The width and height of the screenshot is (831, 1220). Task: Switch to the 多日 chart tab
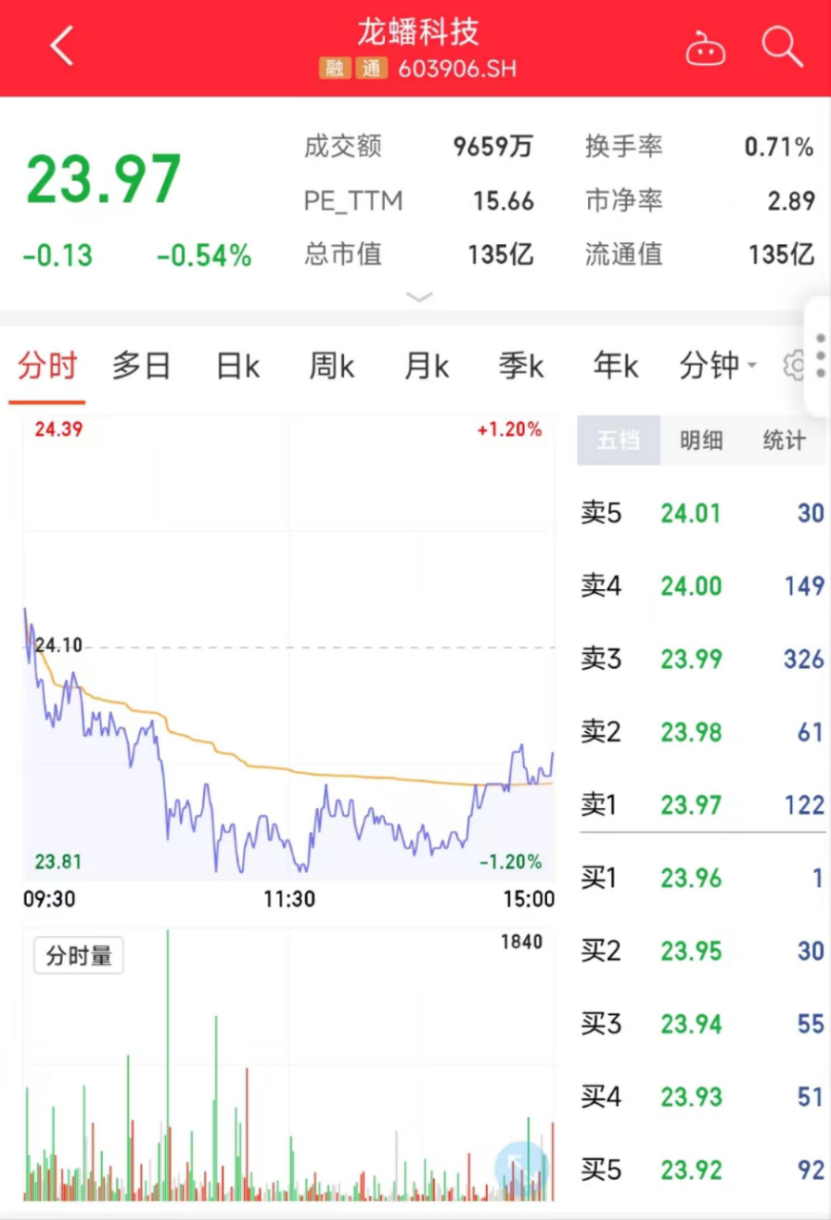click(x=141, y=366)
